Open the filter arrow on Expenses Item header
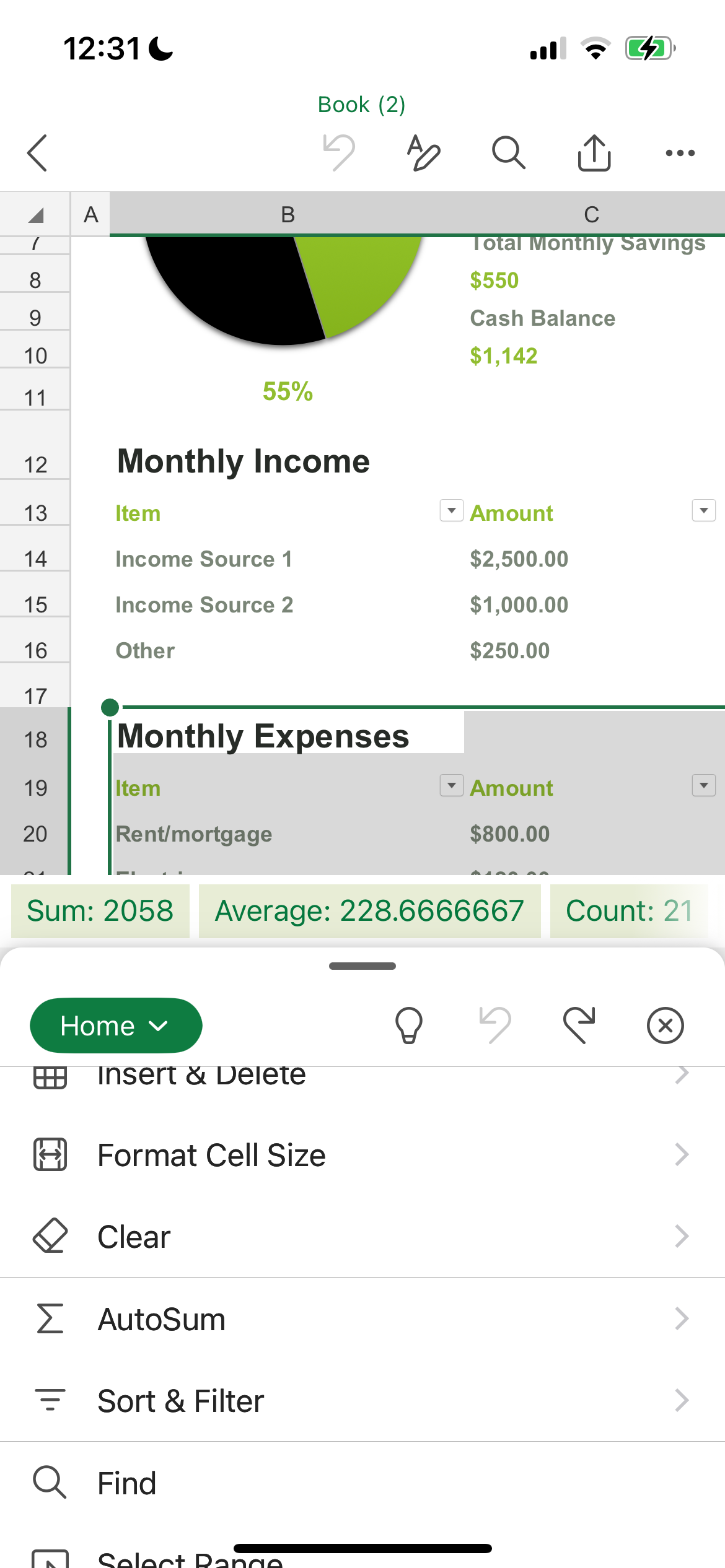The image size is (725, 1568). click(451, 785)
